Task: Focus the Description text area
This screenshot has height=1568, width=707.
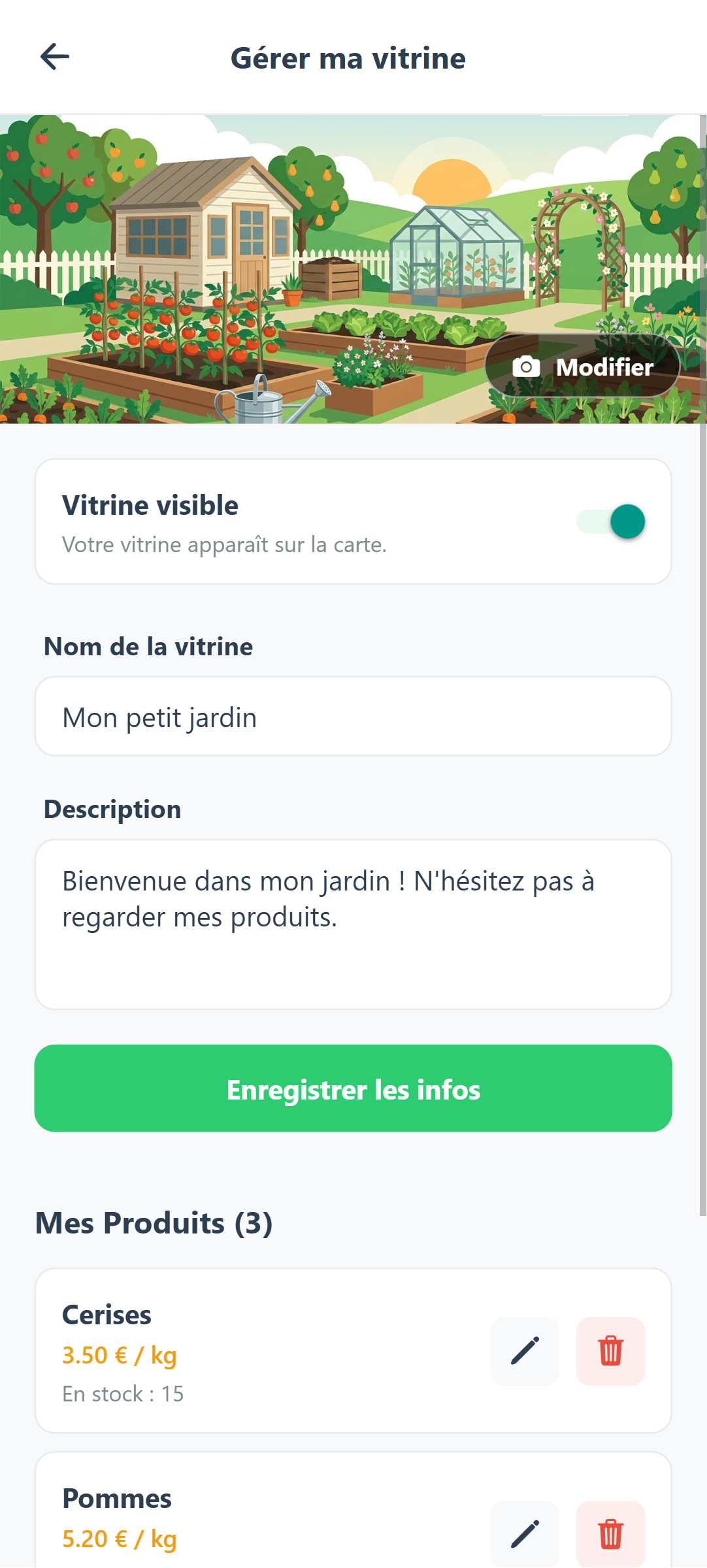Action: [x=353, y=924]
